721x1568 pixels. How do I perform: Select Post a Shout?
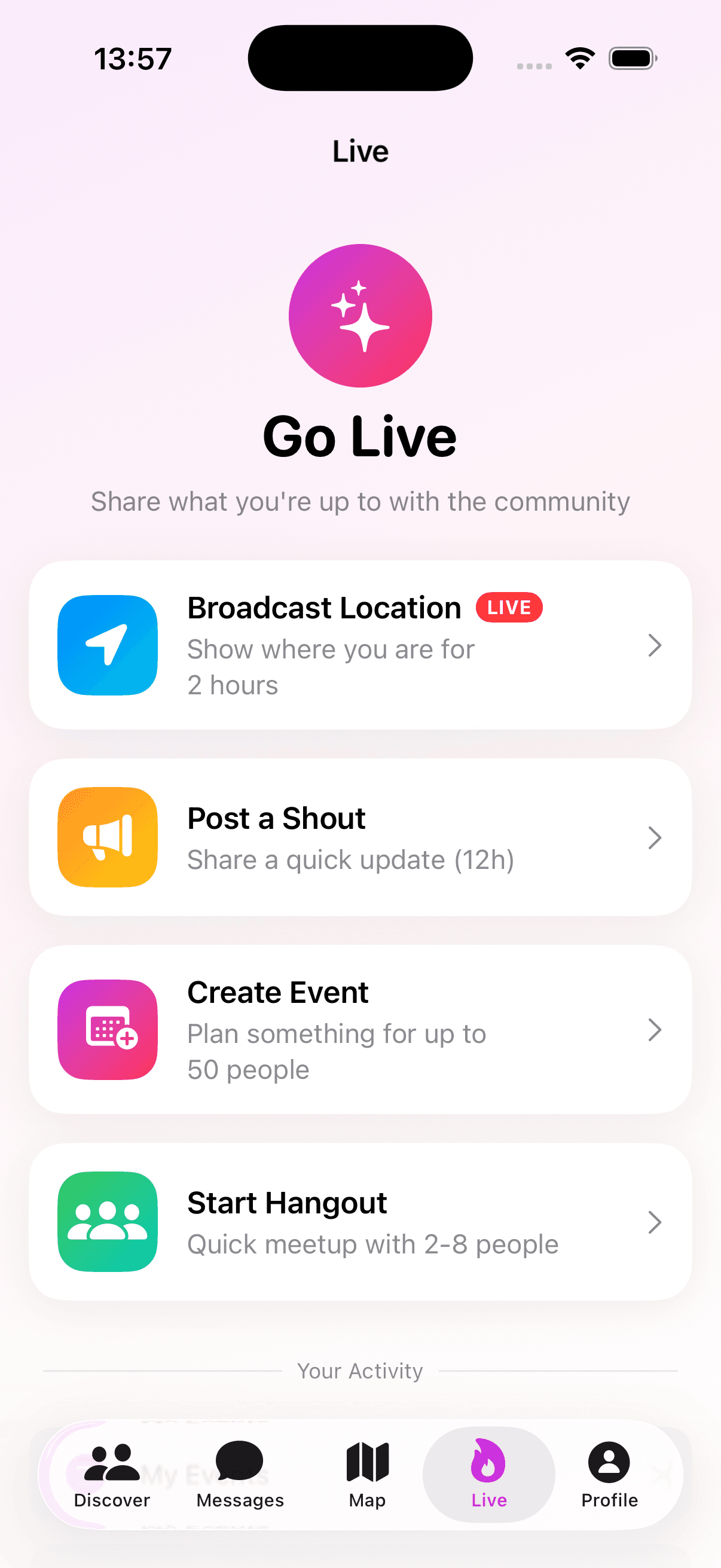tap(360, 837)
